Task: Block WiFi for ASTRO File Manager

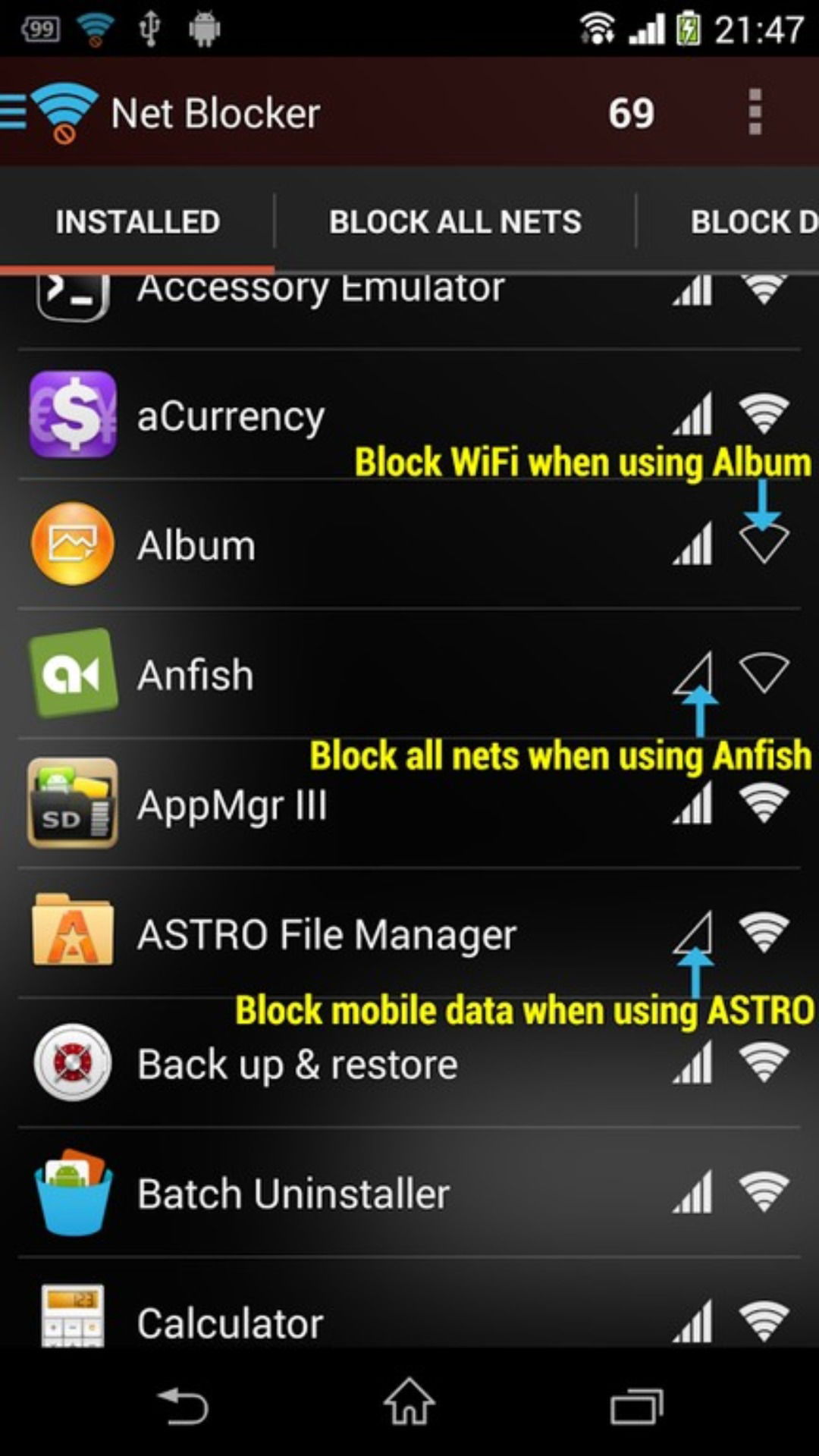Action: click(x=764, y=933)
